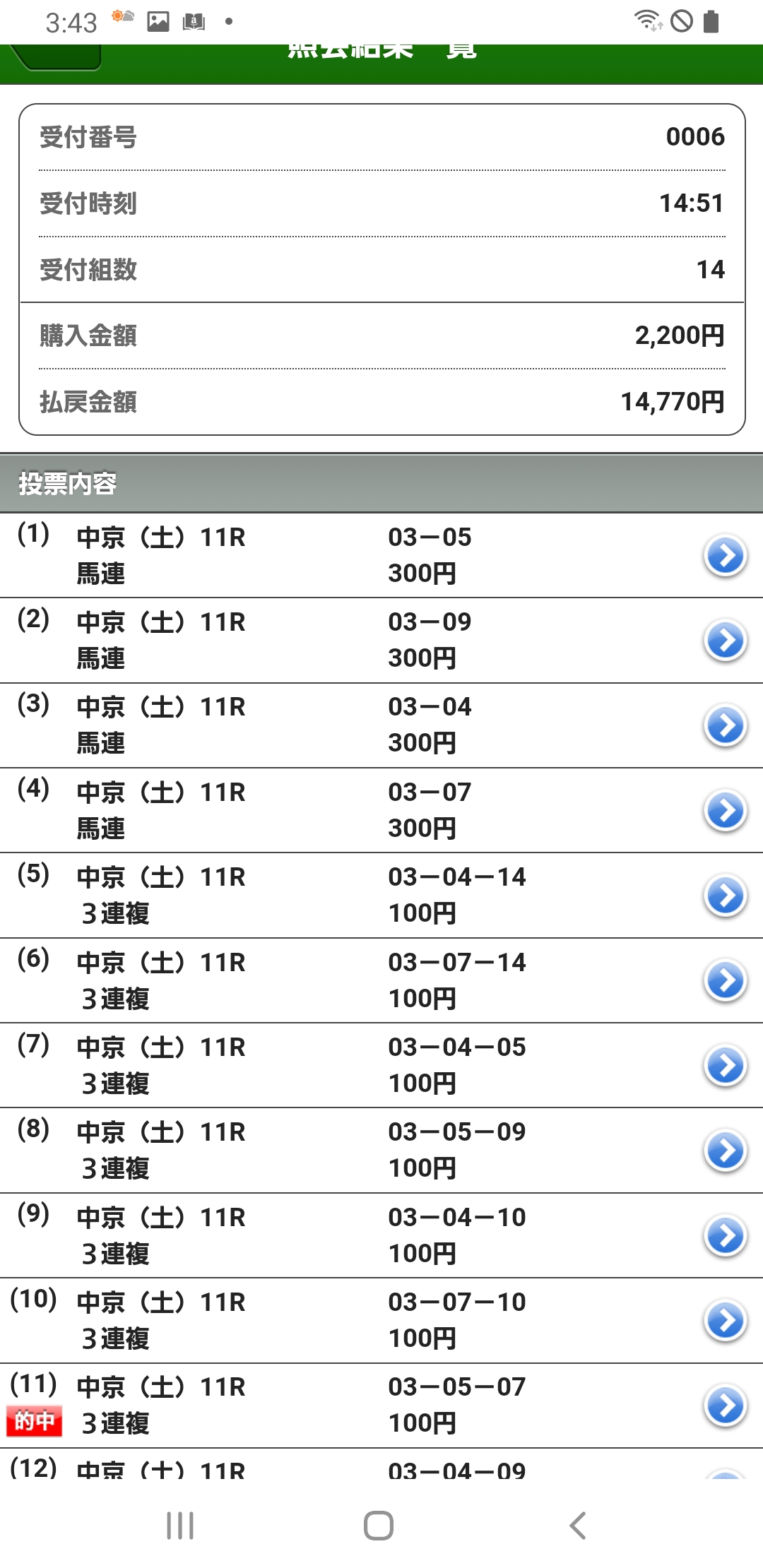This screenshot has width=763, height=1568.
Task: Open winning bet (11) 3連複 03-05-07
Action: [x=725, y=1406]
